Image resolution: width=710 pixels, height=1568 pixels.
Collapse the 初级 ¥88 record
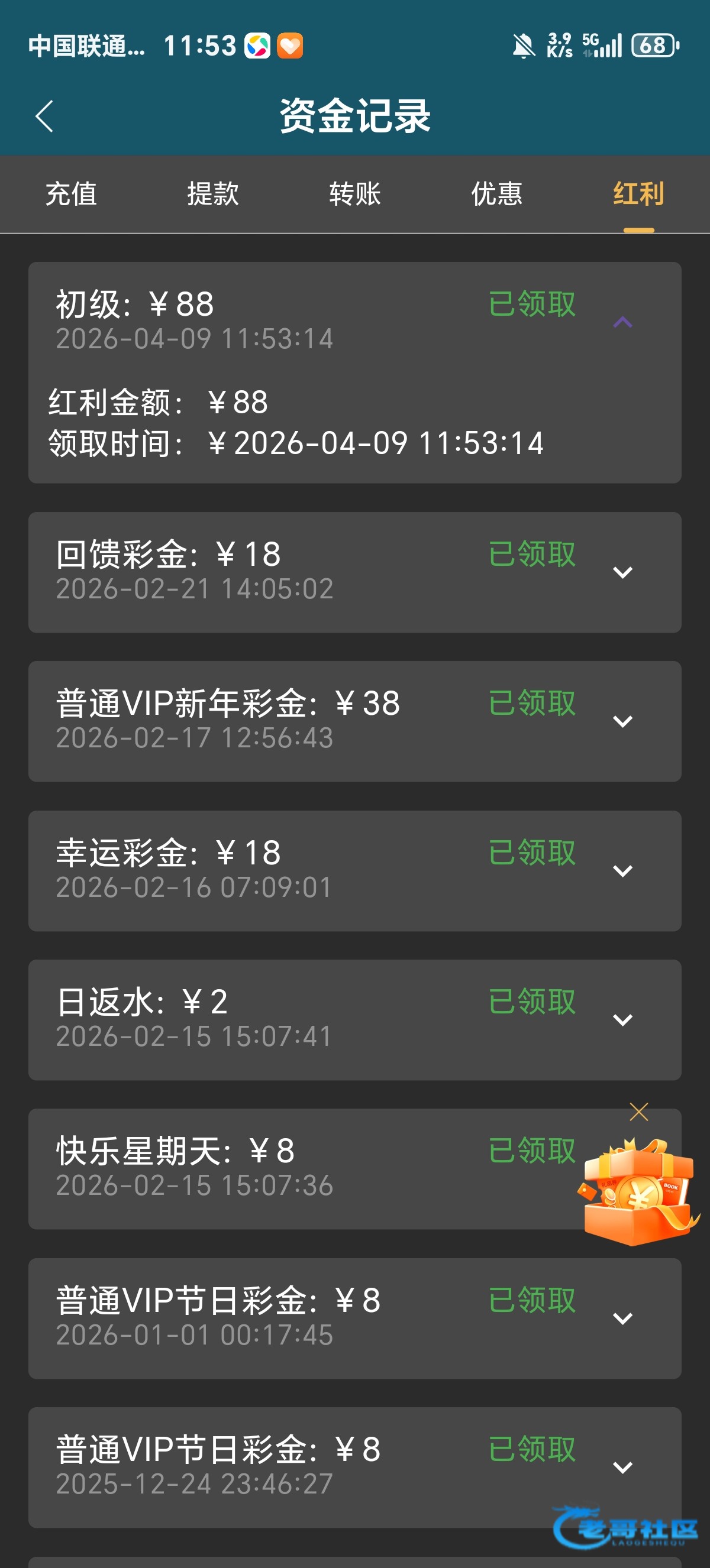[622, 322]
